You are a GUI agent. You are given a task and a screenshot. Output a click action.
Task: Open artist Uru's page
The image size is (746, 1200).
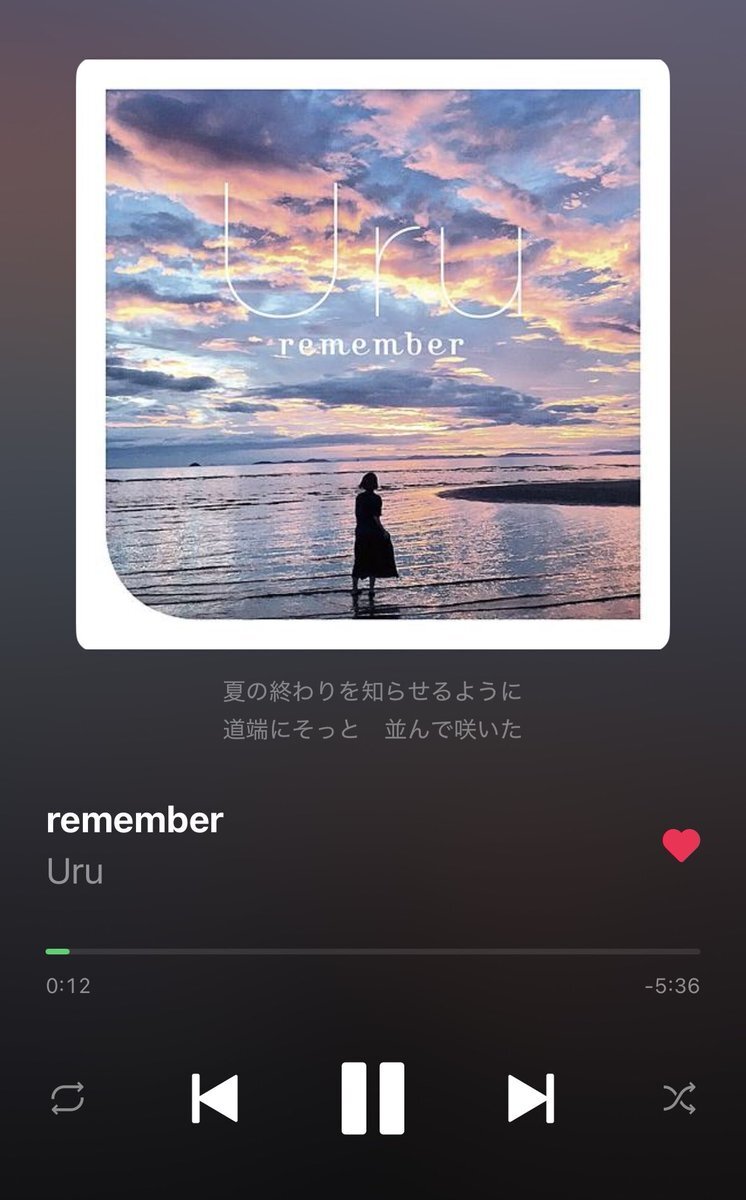pos(75,871)
